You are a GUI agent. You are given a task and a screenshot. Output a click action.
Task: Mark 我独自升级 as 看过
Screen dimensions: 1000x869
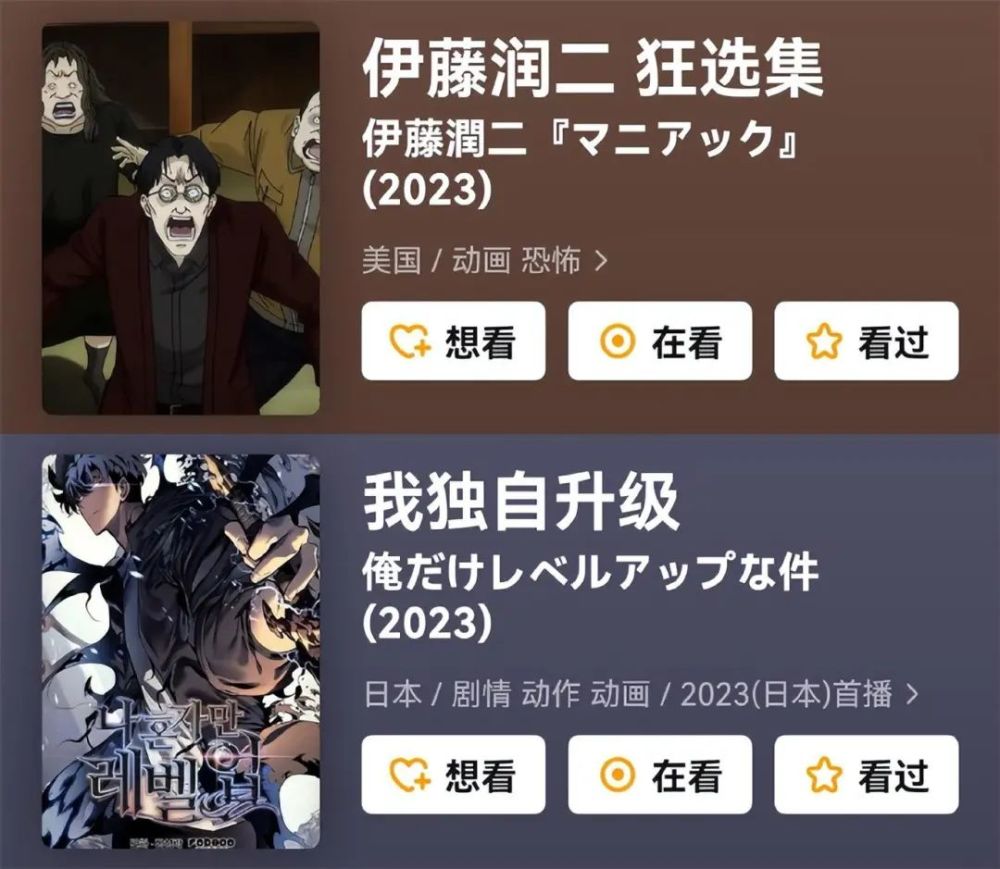pos(866,775)
